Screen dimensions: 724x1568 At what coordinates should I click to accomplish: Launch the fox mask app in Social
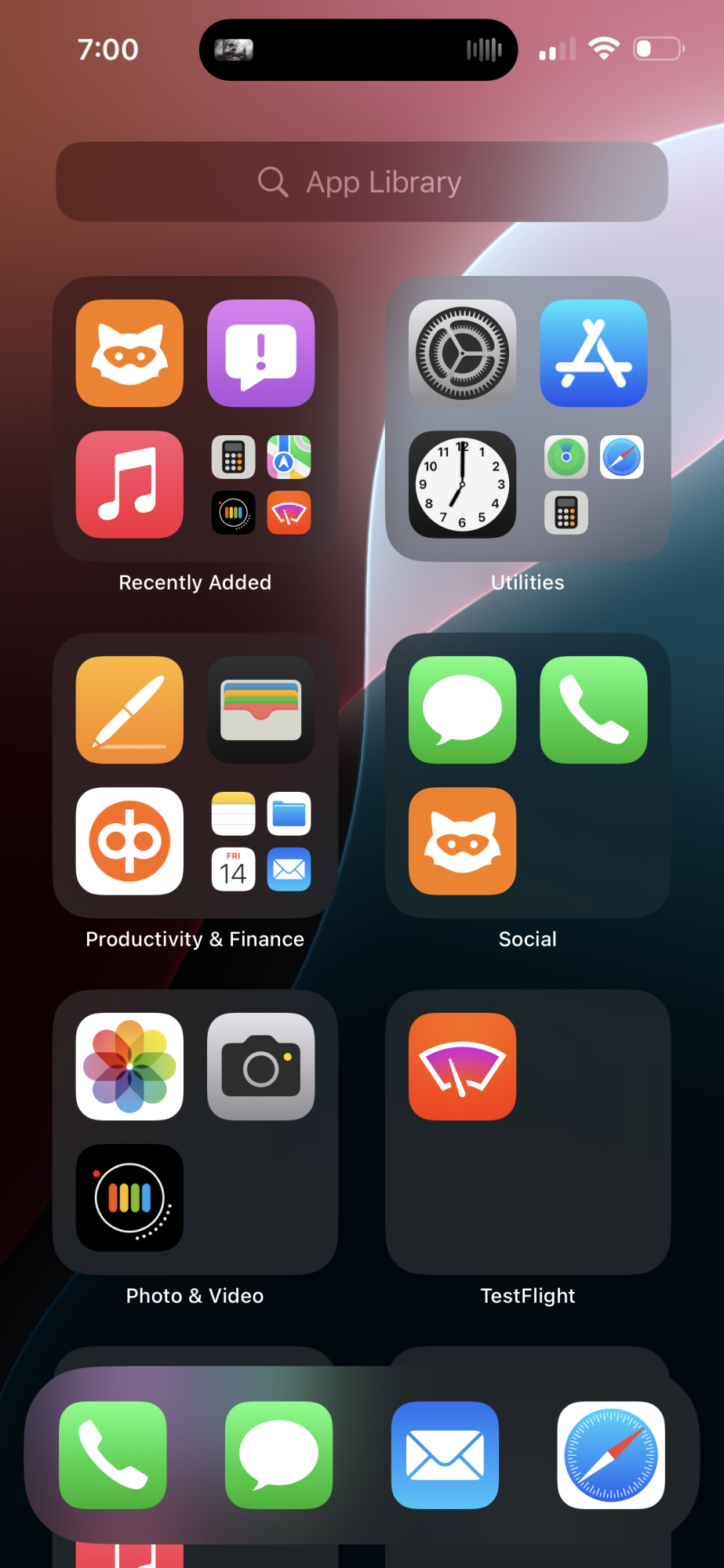[x=462, y=840]
